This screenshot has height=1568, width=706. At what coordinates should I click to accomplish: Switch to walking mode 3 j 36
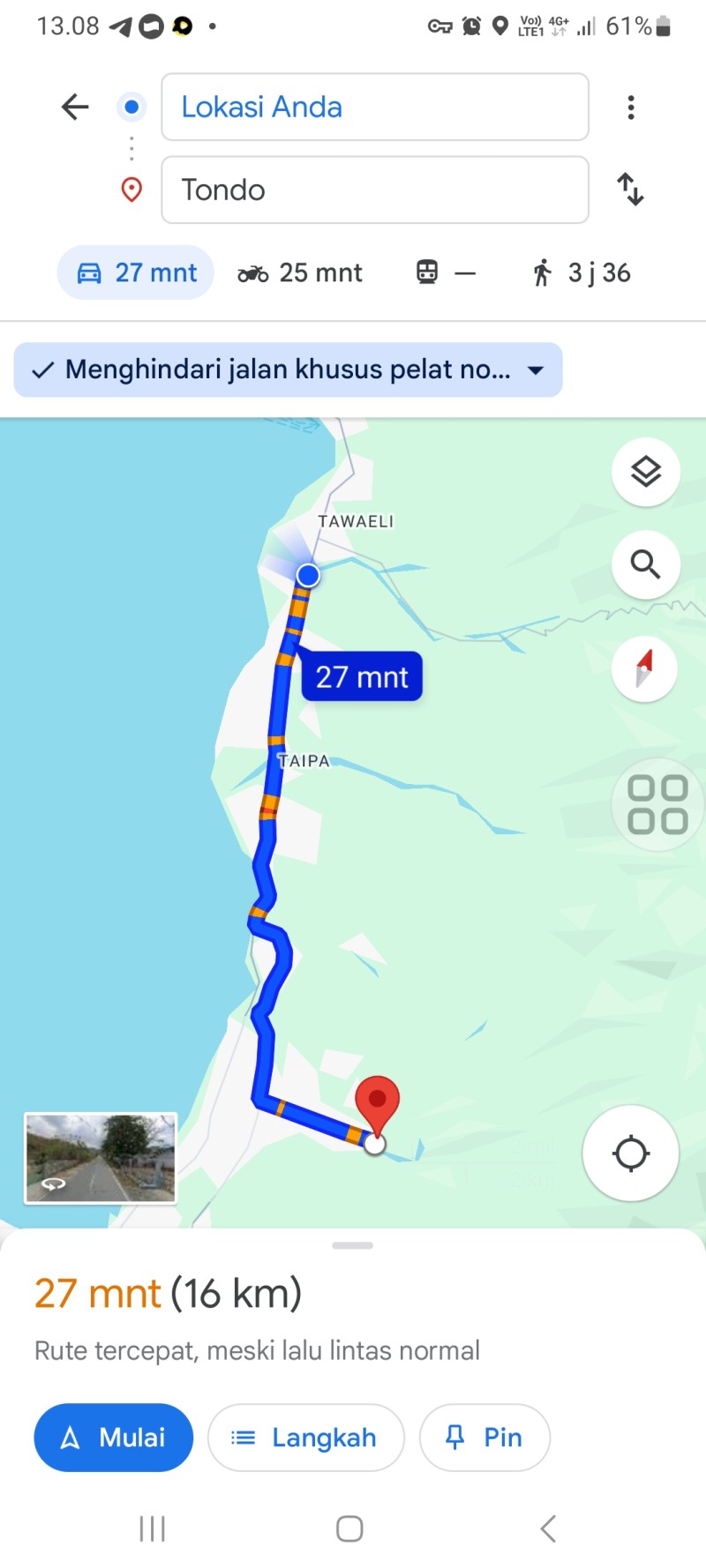point(582,273)
